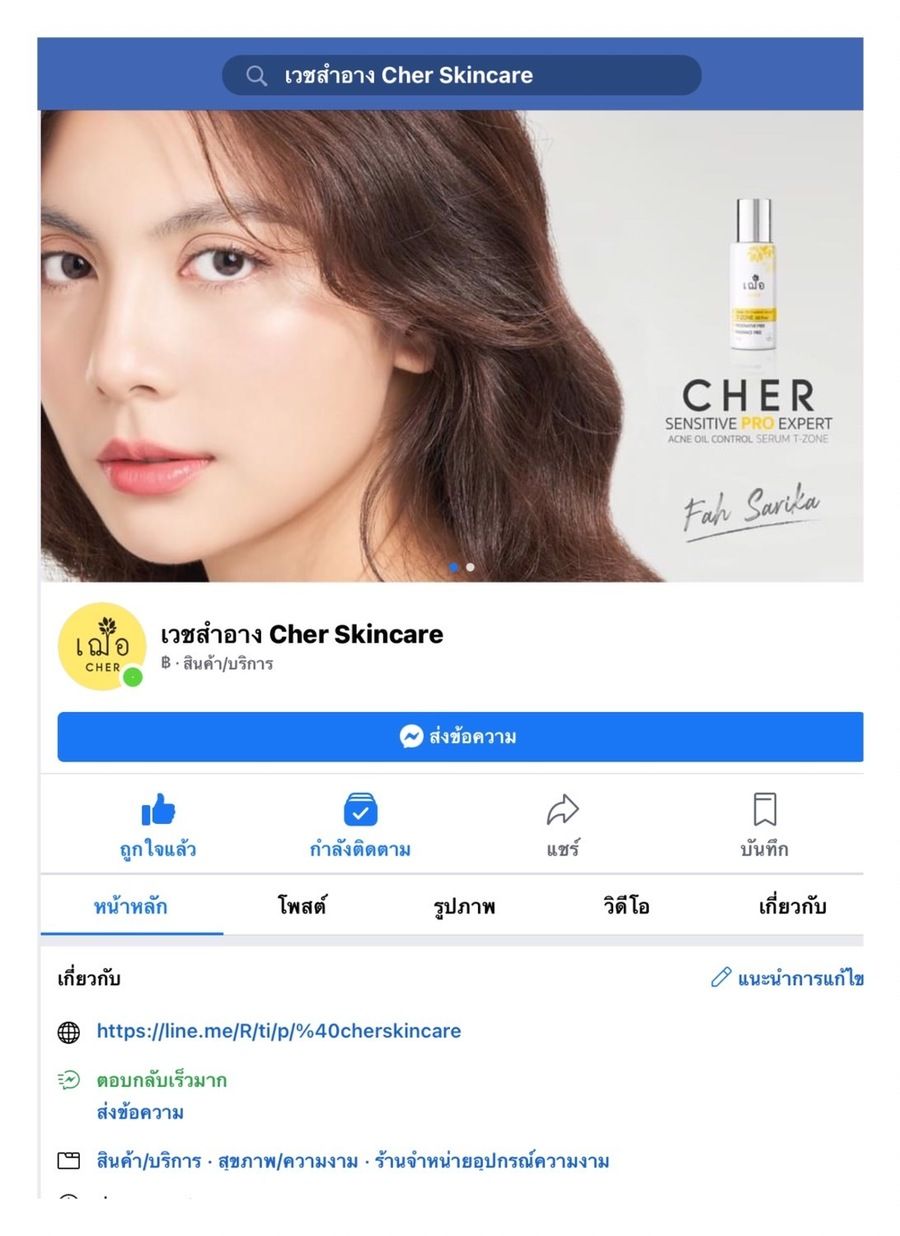Toggle the ถูกใจแล้ว like button

tap(158, 826)
